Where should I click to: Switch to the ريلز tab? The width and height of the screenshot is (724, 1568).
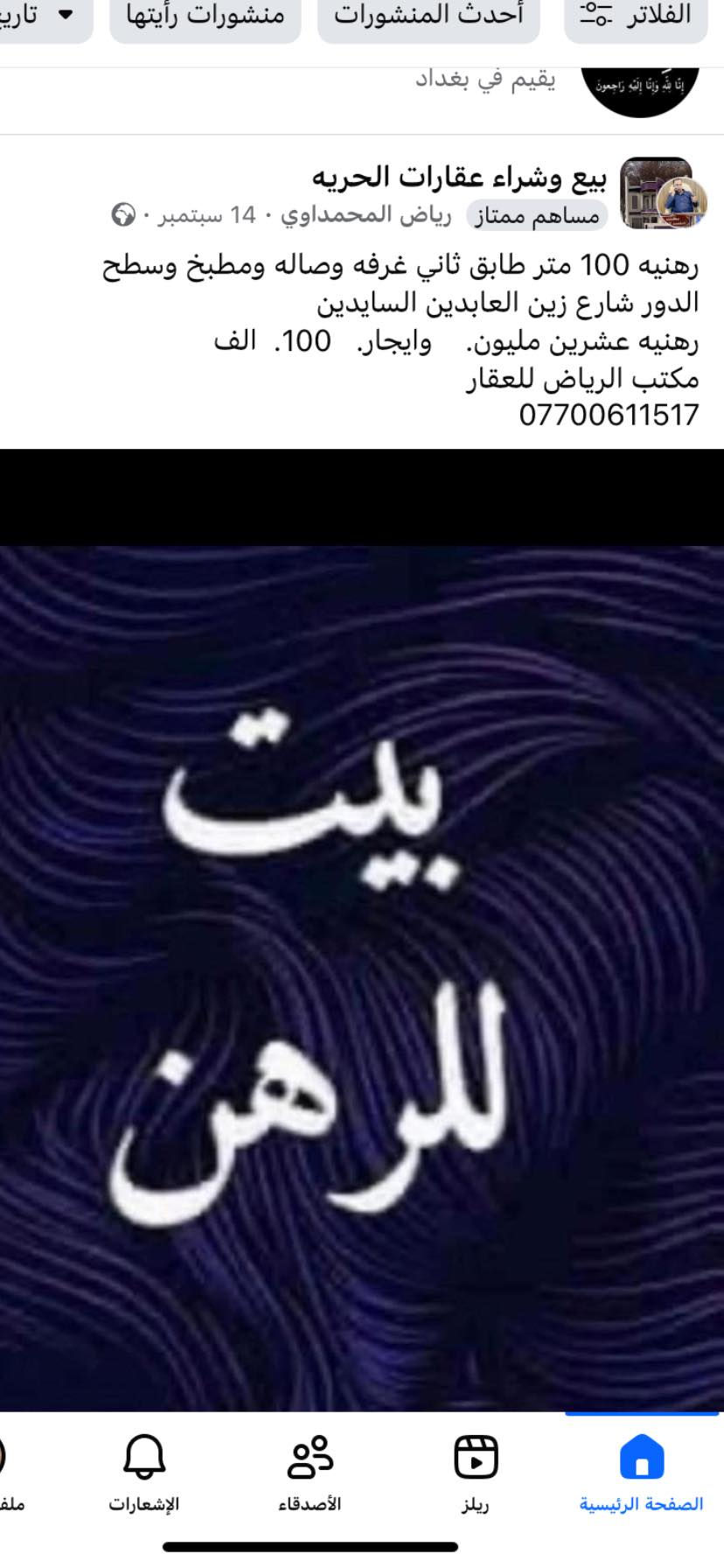(x=476, y=1473)
